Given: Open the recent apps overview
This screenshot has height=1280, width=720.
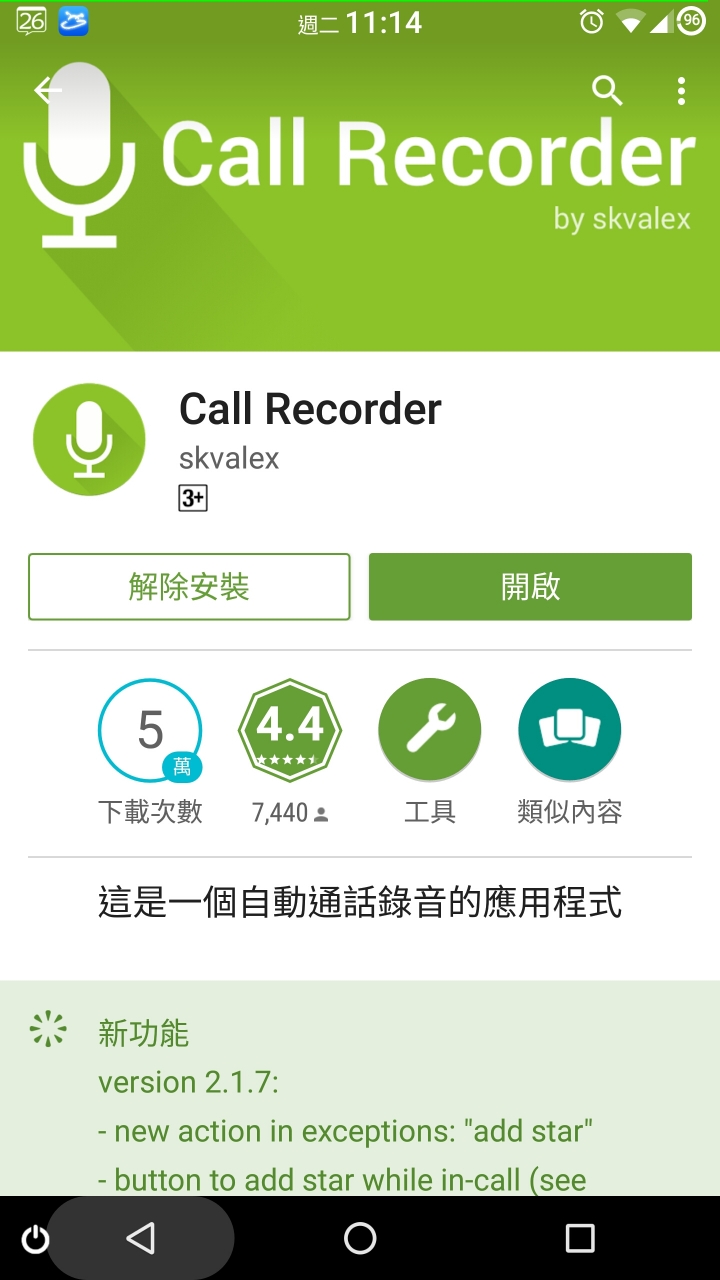Looking at the screenshot, I should tap(580, 1238).
